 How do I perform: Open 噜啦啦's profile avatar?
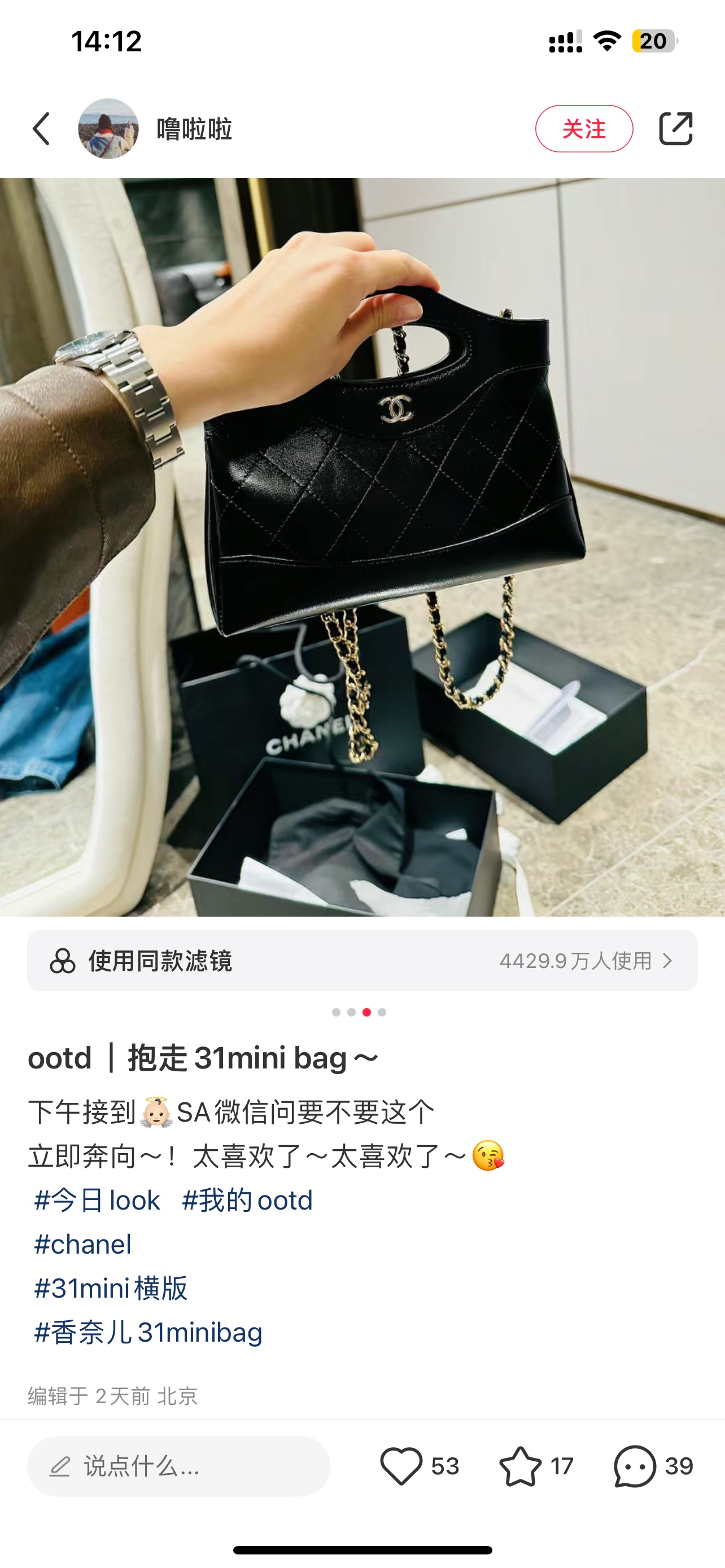pos(108,129)
